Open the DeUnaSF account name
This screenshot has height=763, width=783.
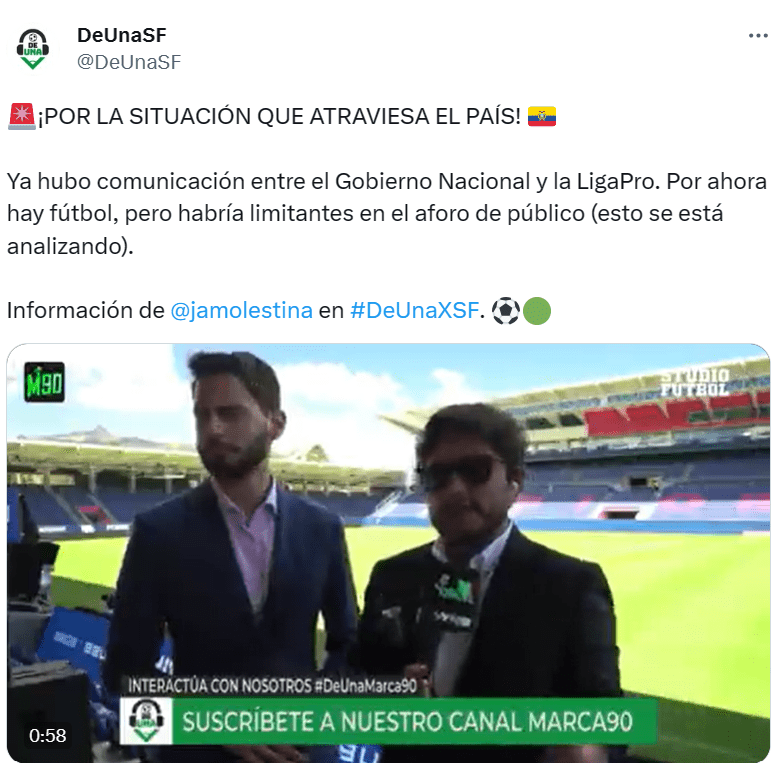click(121, 36)
